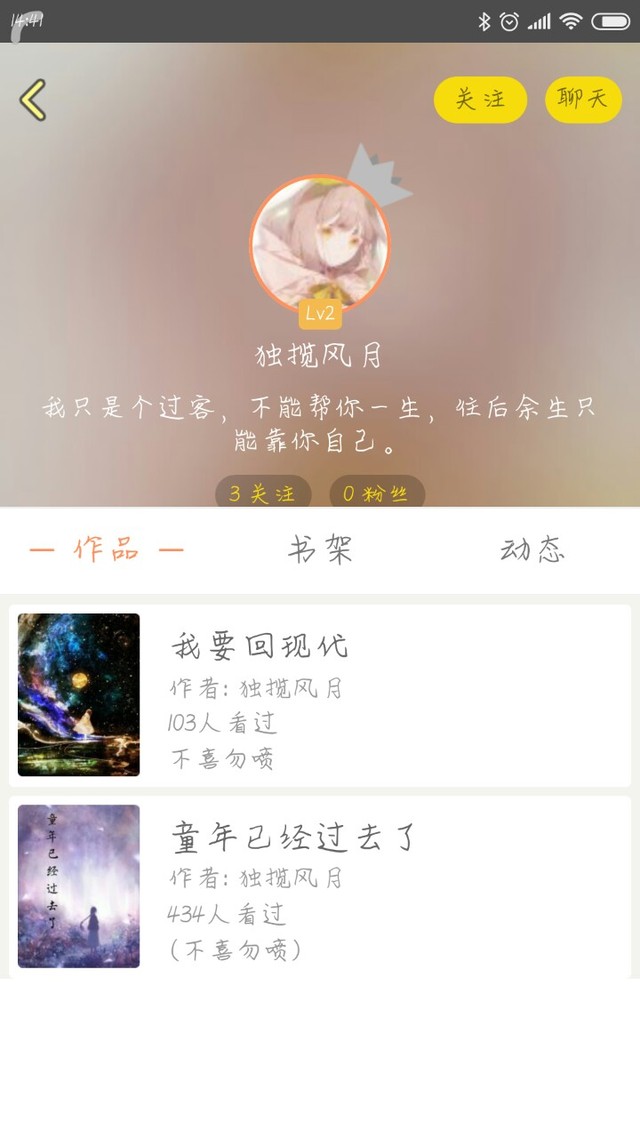Select the 作品 tab

point(107,549)
